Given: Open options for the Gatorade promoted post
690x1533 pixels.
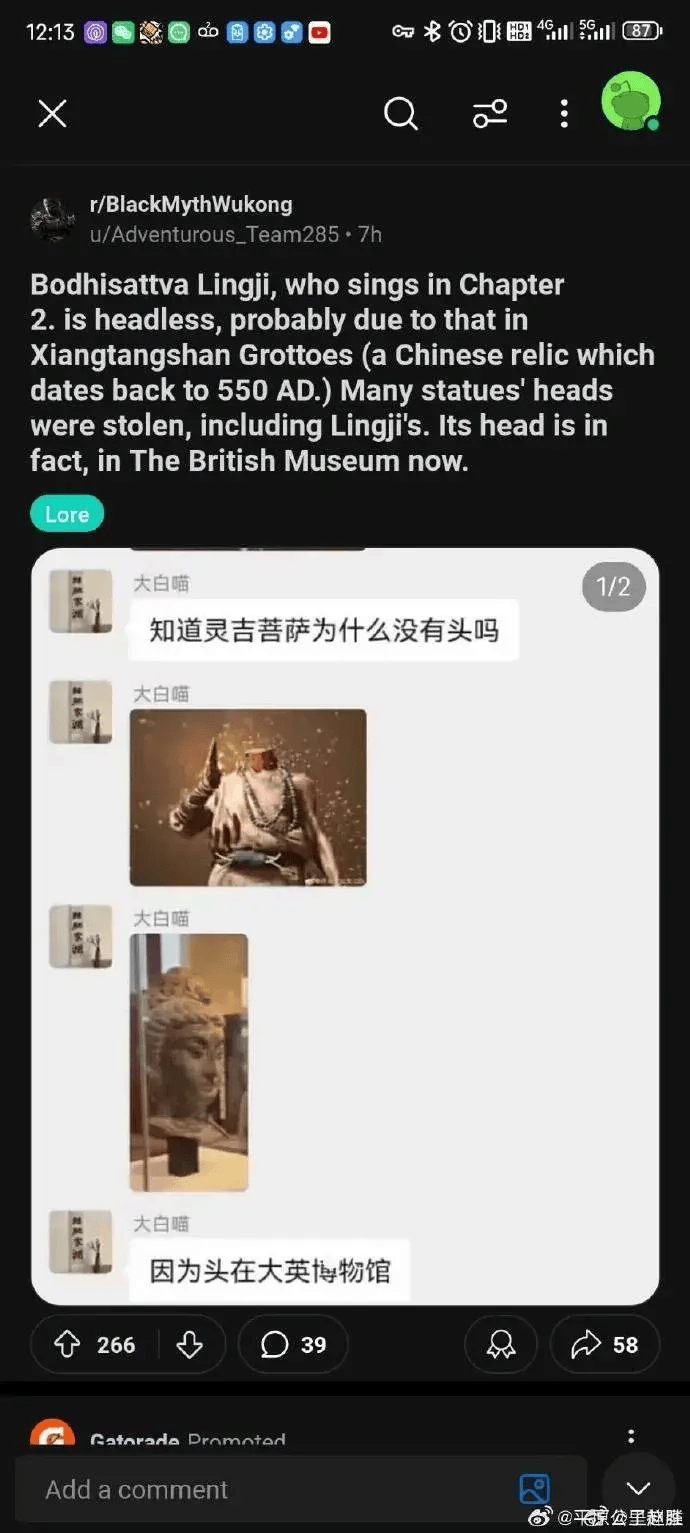Looking at the screenshot, I should [631, 1437].
